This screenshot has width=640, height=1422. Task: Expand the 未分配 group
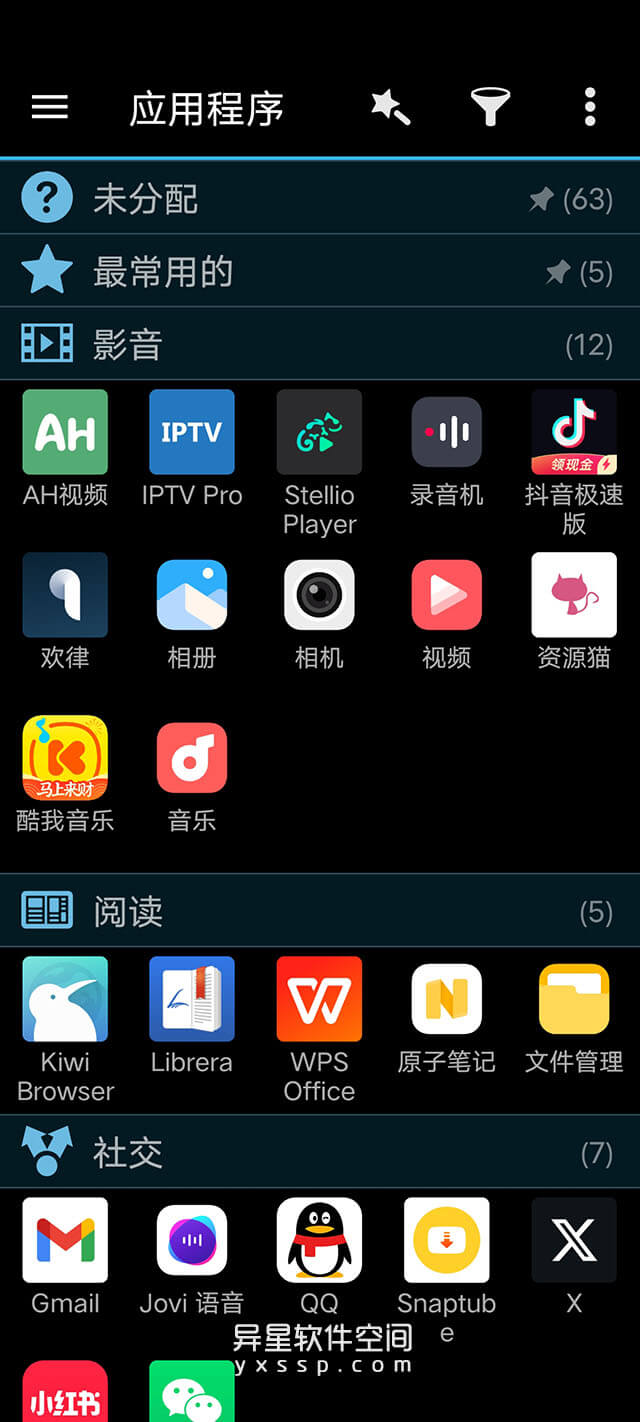point(320,199)
